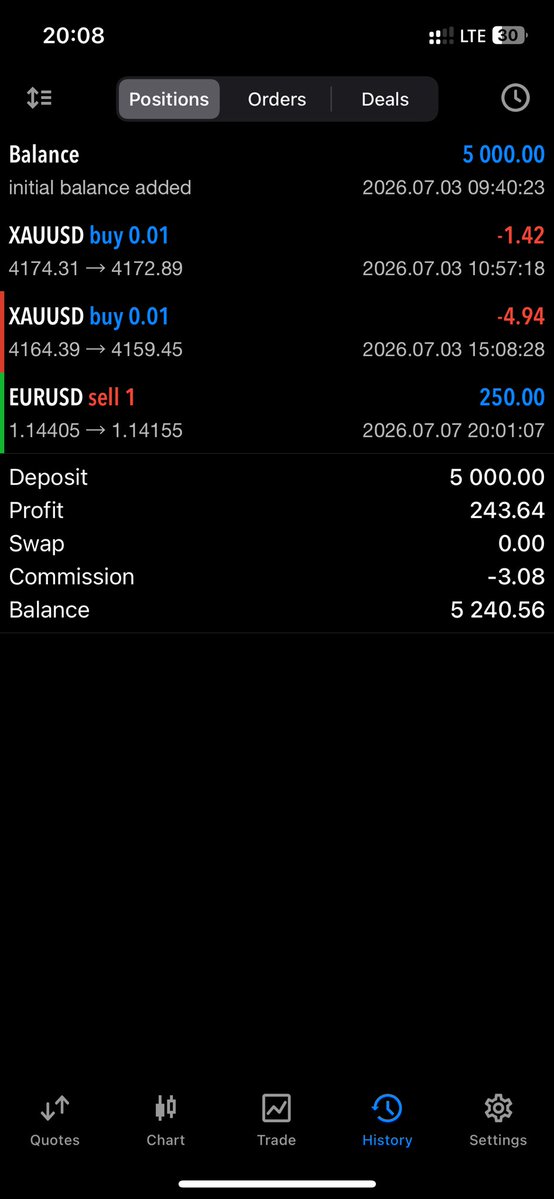
Task: Open the initial balance added entry
Action: click(x=277, y=171)
